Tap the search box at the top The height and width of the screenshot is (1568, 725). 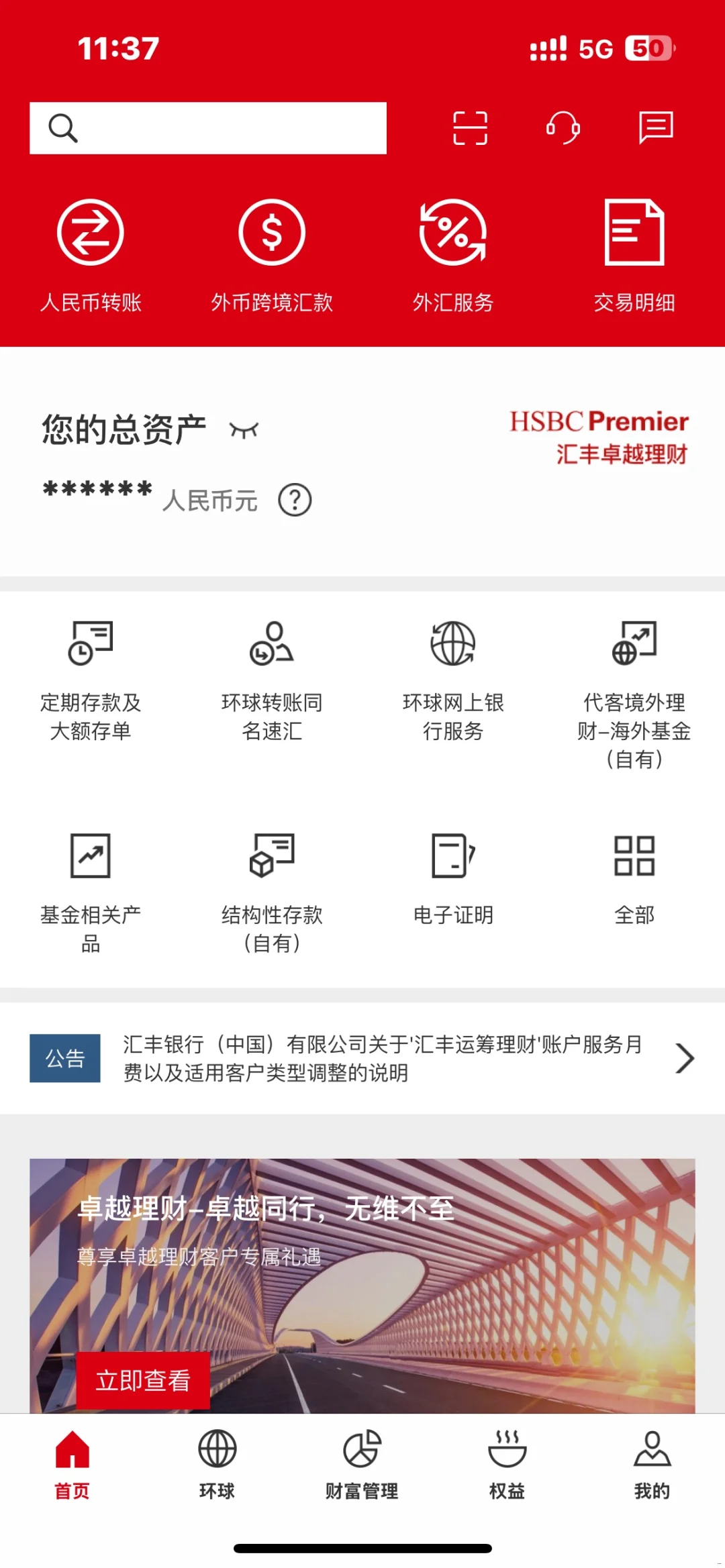click(x=208, y=128)
